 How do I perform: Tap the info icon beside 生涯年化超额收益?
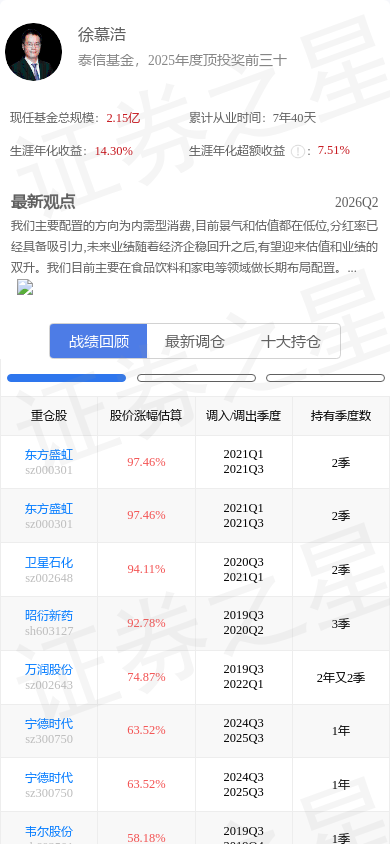(x=297, y=151)
